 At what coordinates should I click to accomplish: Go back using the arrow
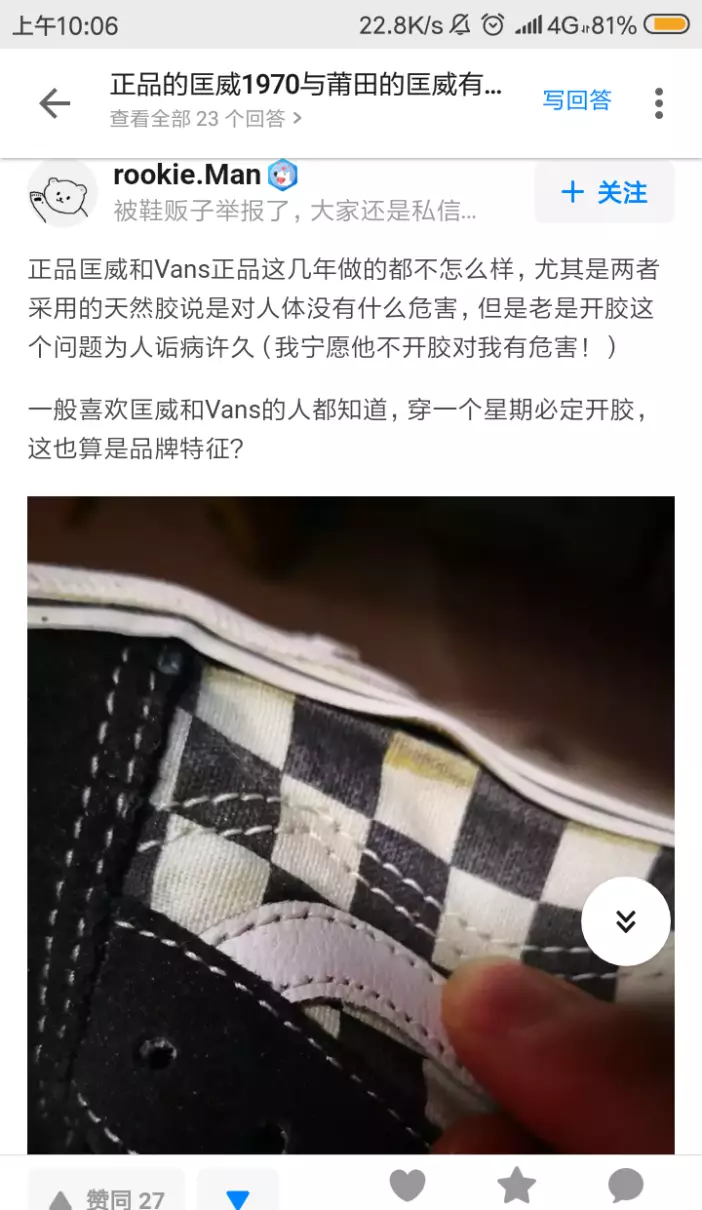point(55,103)
